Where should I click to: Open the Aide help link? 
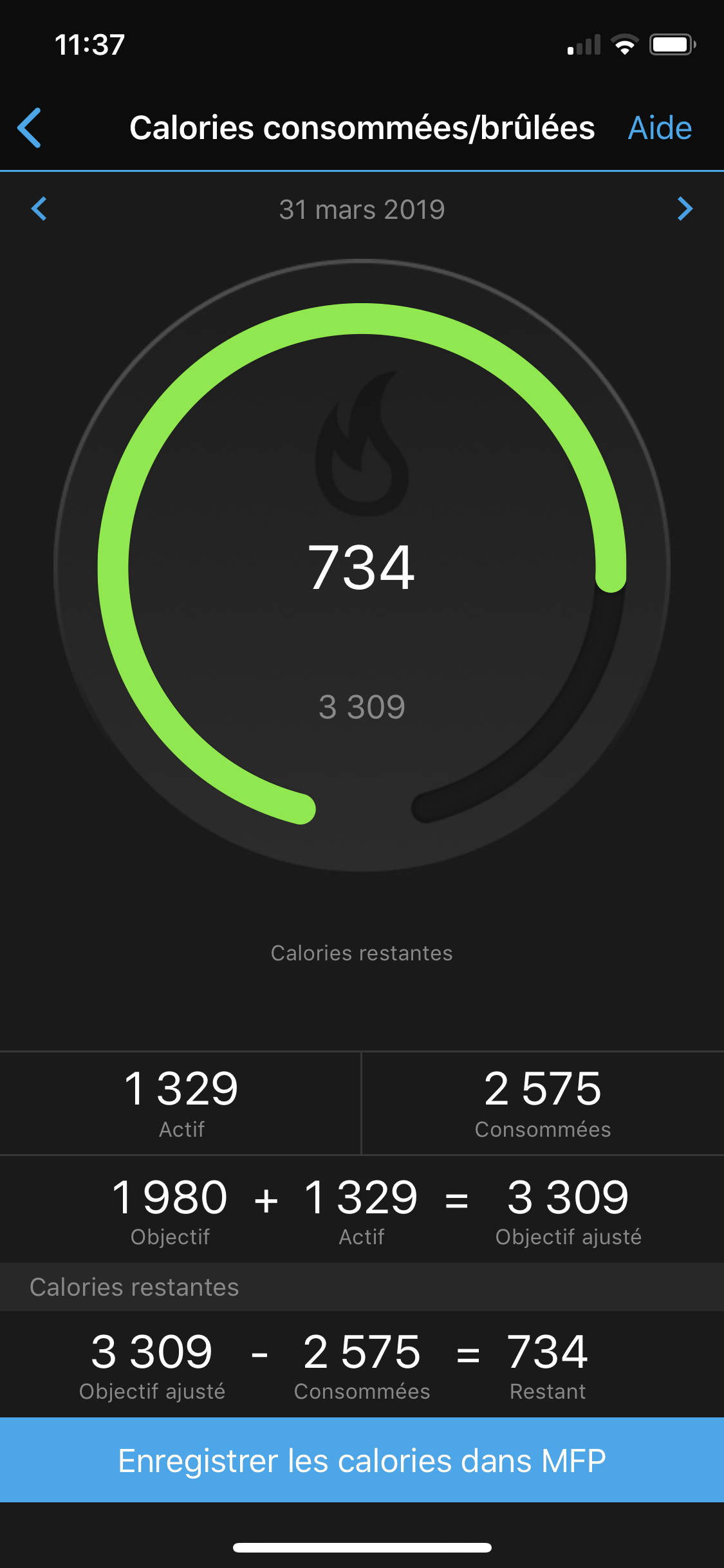pyautogui.click(x=660, y=128)
